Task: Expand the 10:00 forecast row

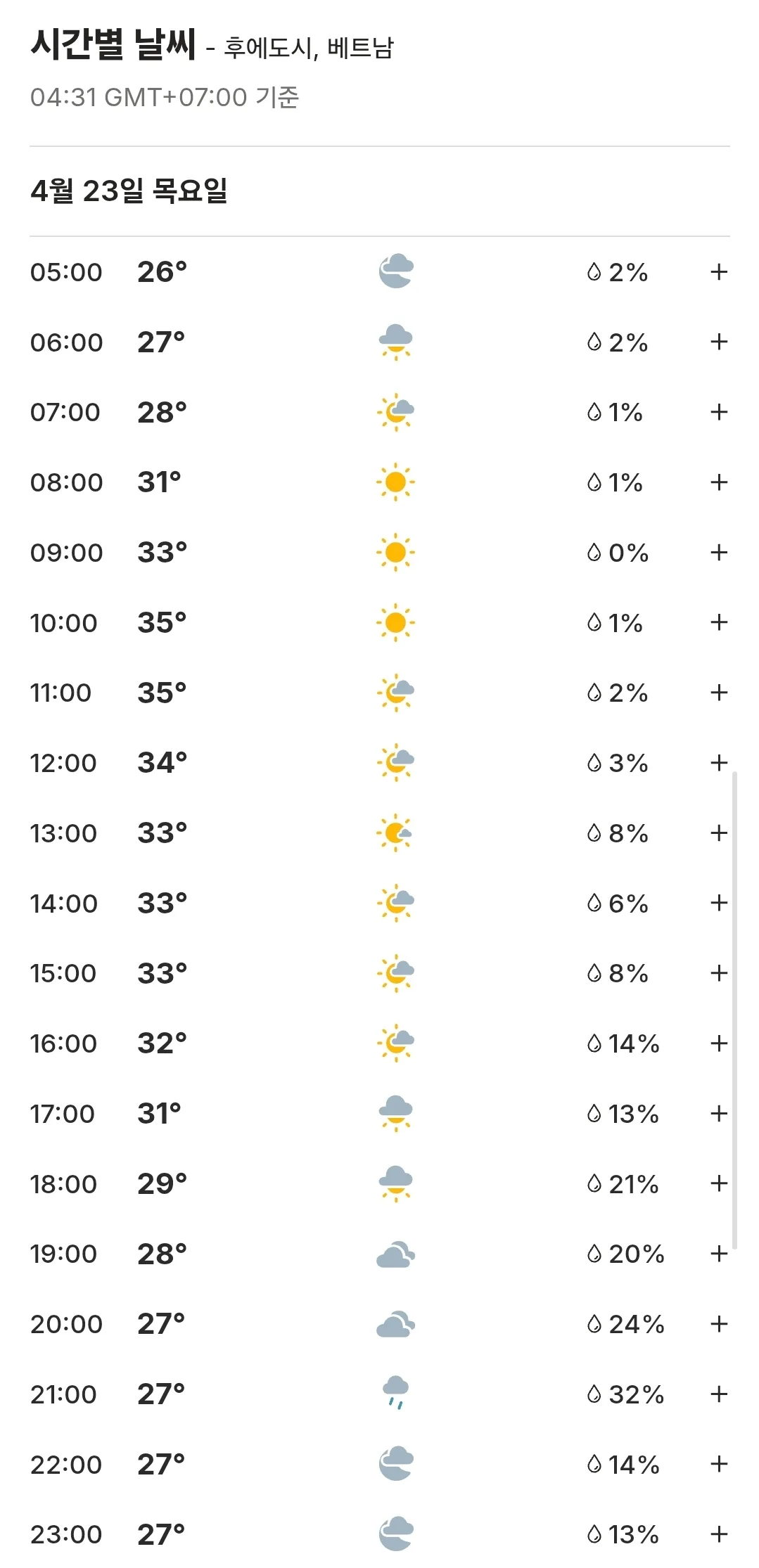Action: tap(718, 622)
